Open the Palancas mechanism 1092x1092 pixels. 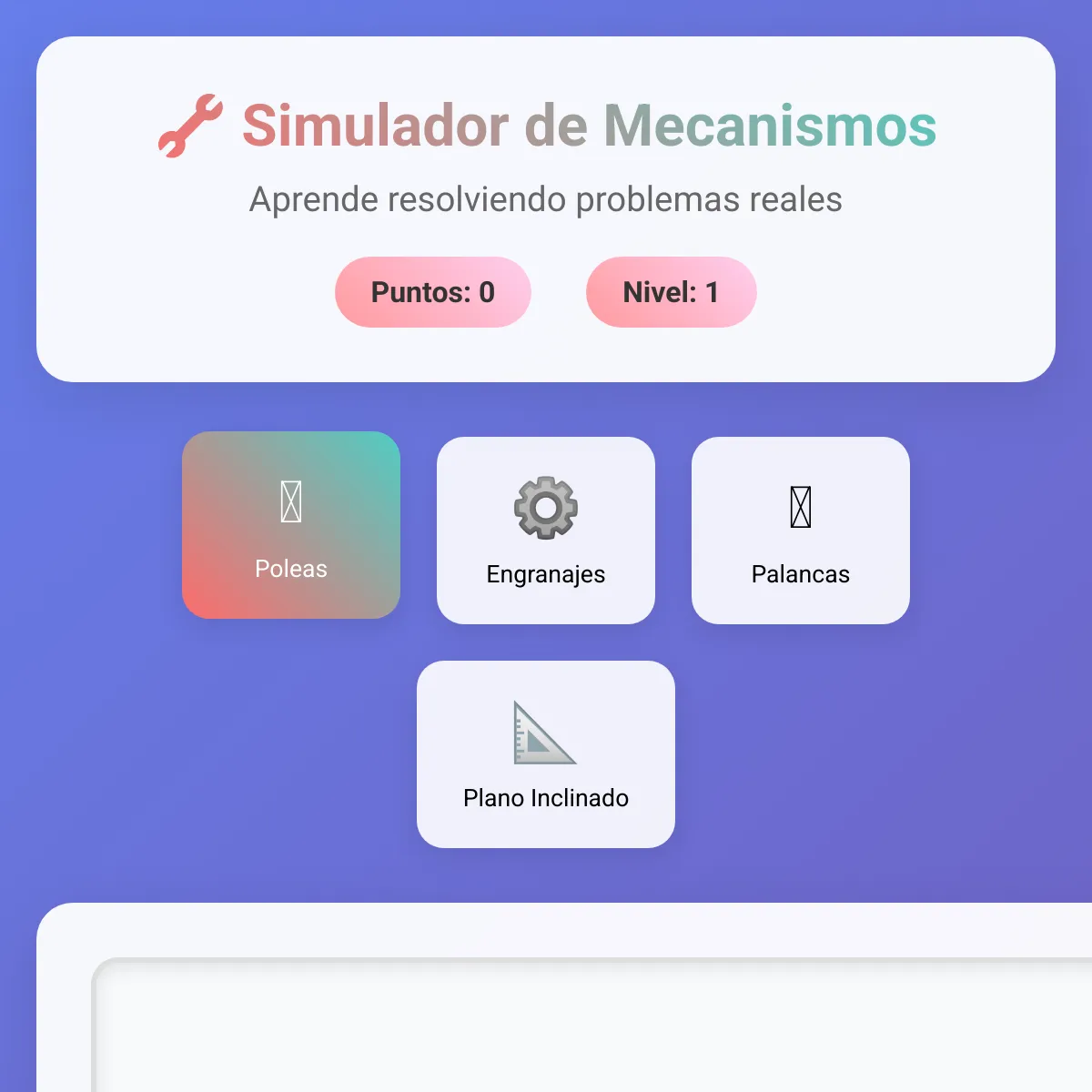[801, 531]
